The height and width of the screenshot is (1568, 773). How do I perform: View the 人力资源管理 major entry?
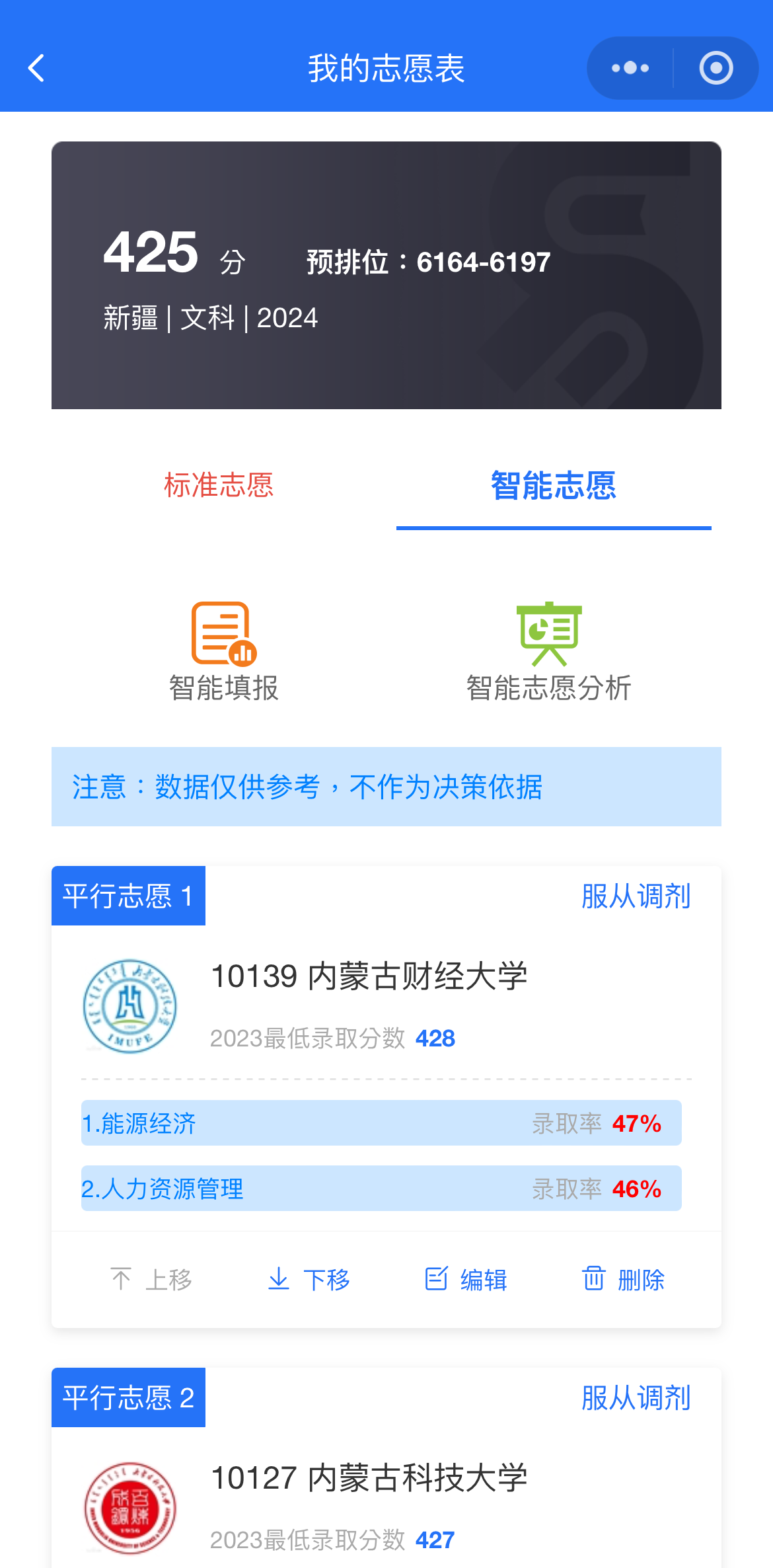click(x=381, y=1189)
